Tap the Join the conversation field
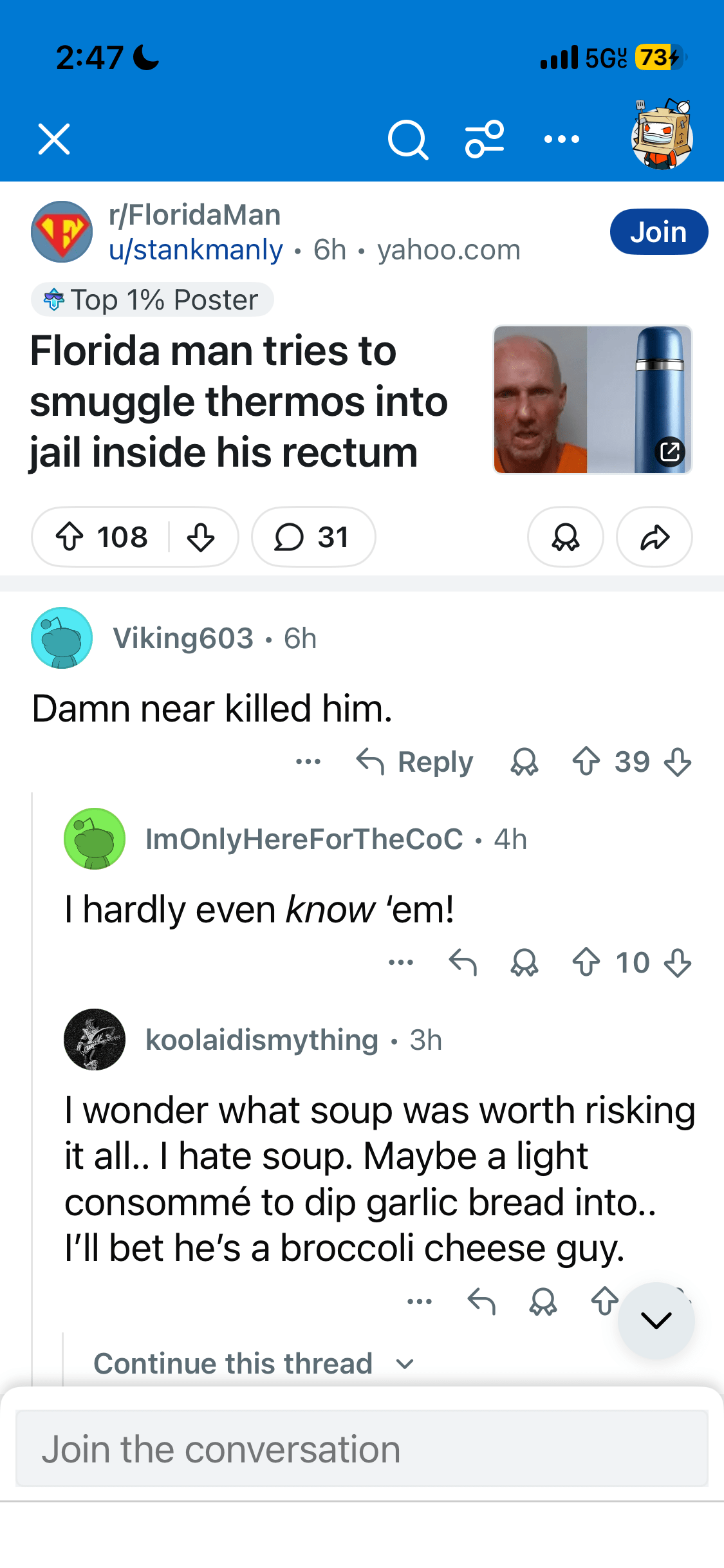 point(362,1449)
